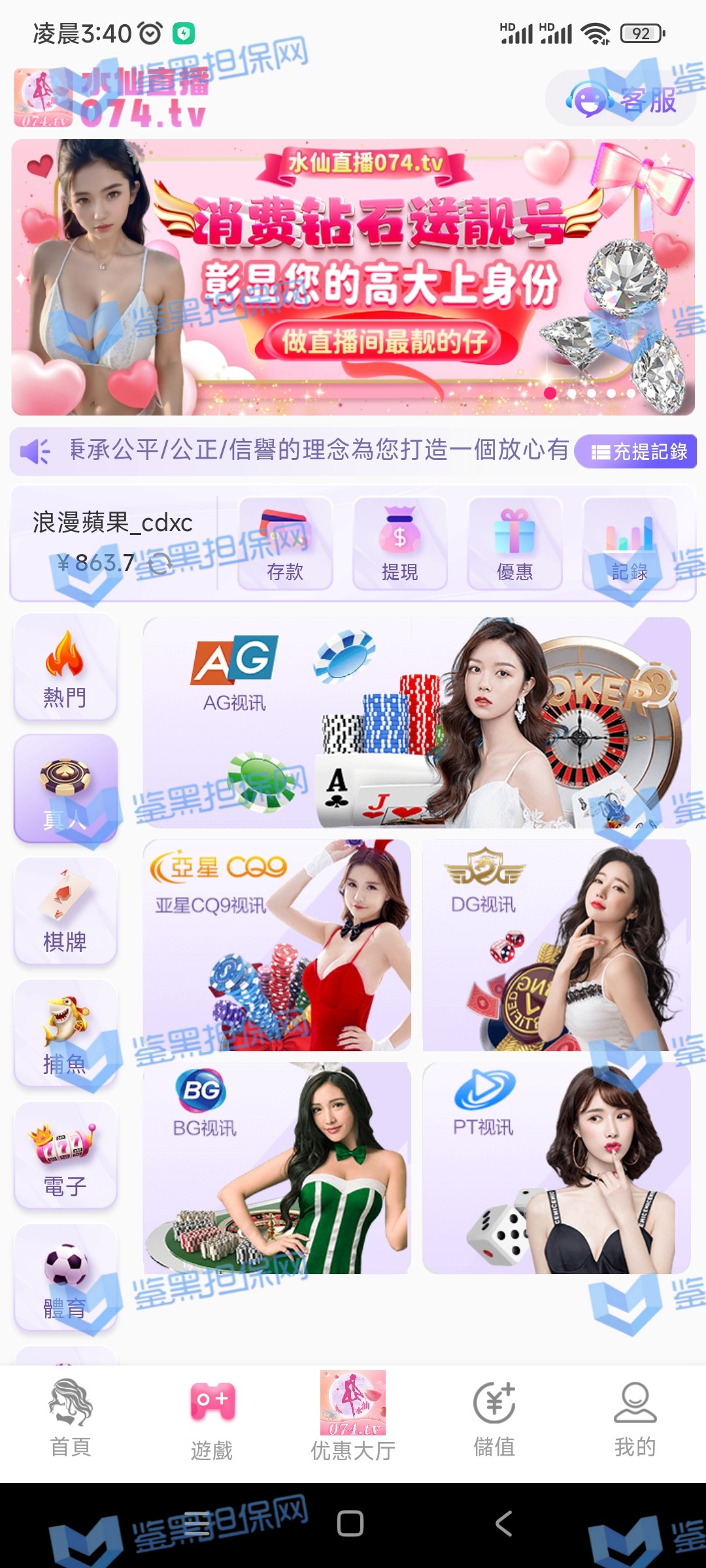Image resolution: width=706 pixels, height=1568 pixels.
Task: Open the PT视讯 card
Action: pyautogui.click(x=556, y=1168)
